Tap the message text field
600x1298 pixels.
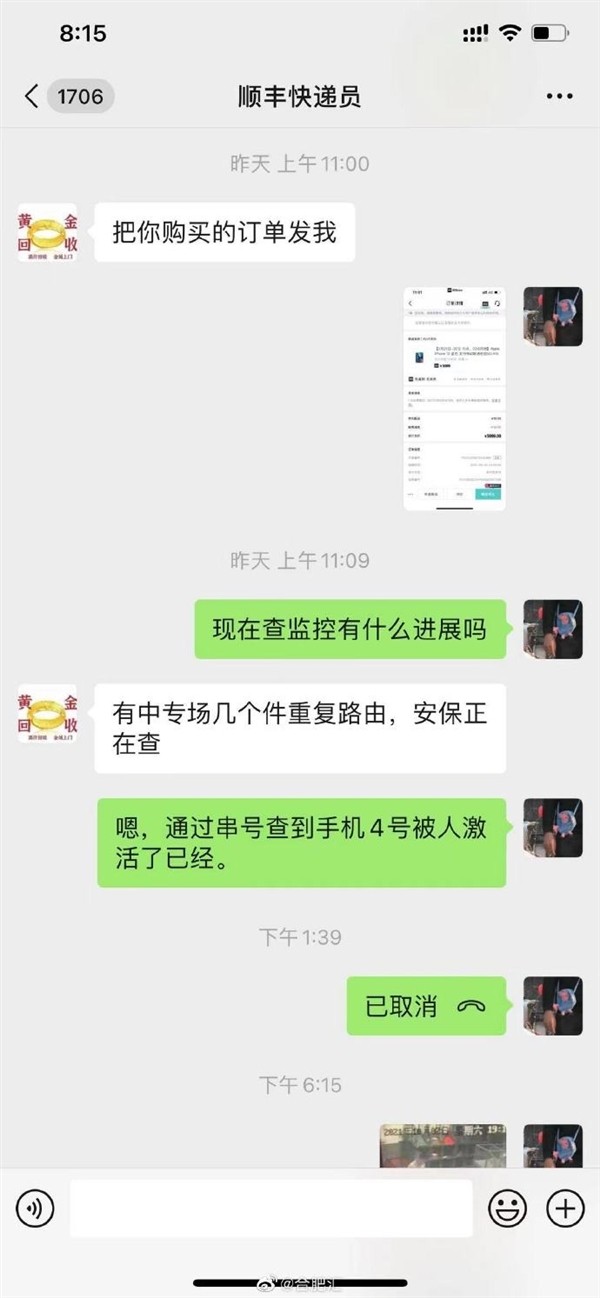point(270,1209)
